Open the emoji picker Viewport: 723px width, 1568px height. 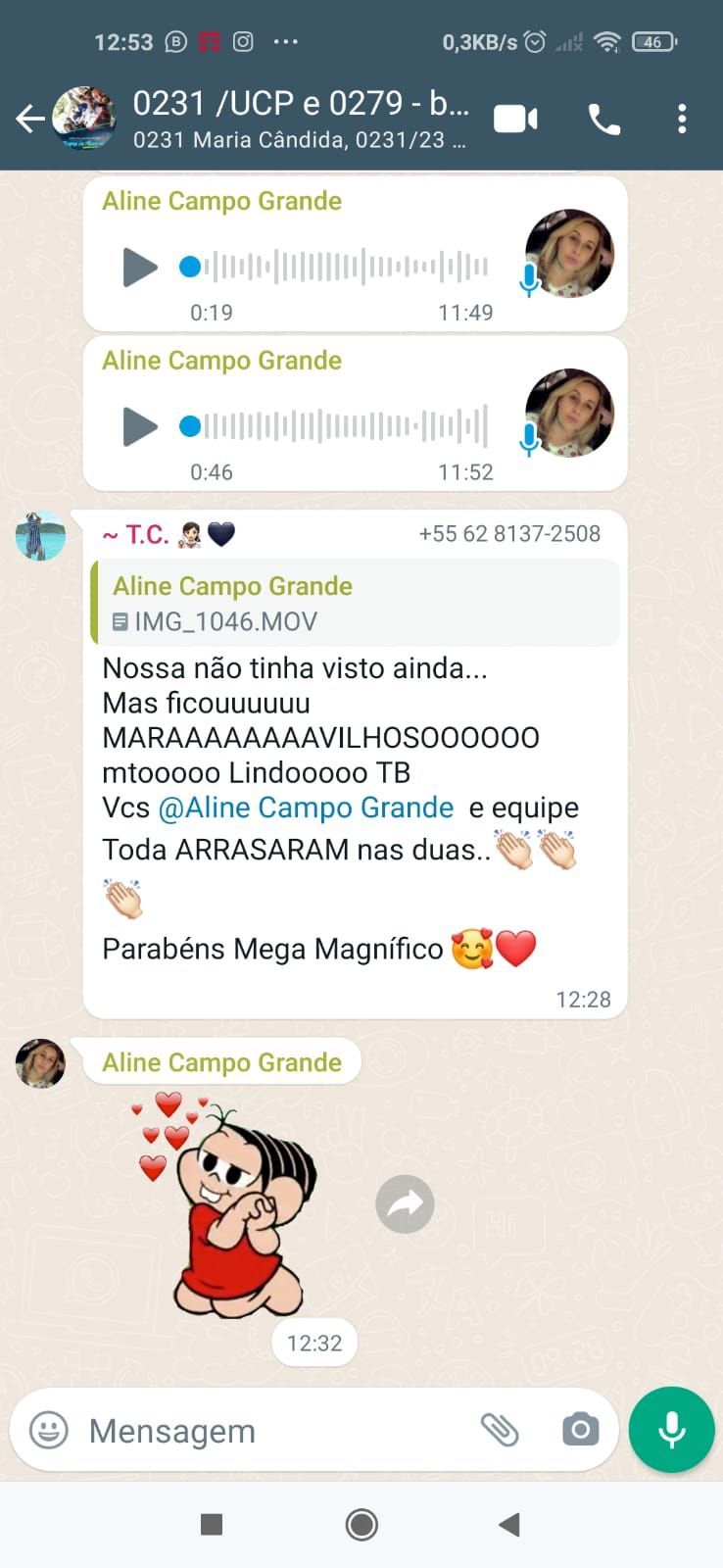49,1430
